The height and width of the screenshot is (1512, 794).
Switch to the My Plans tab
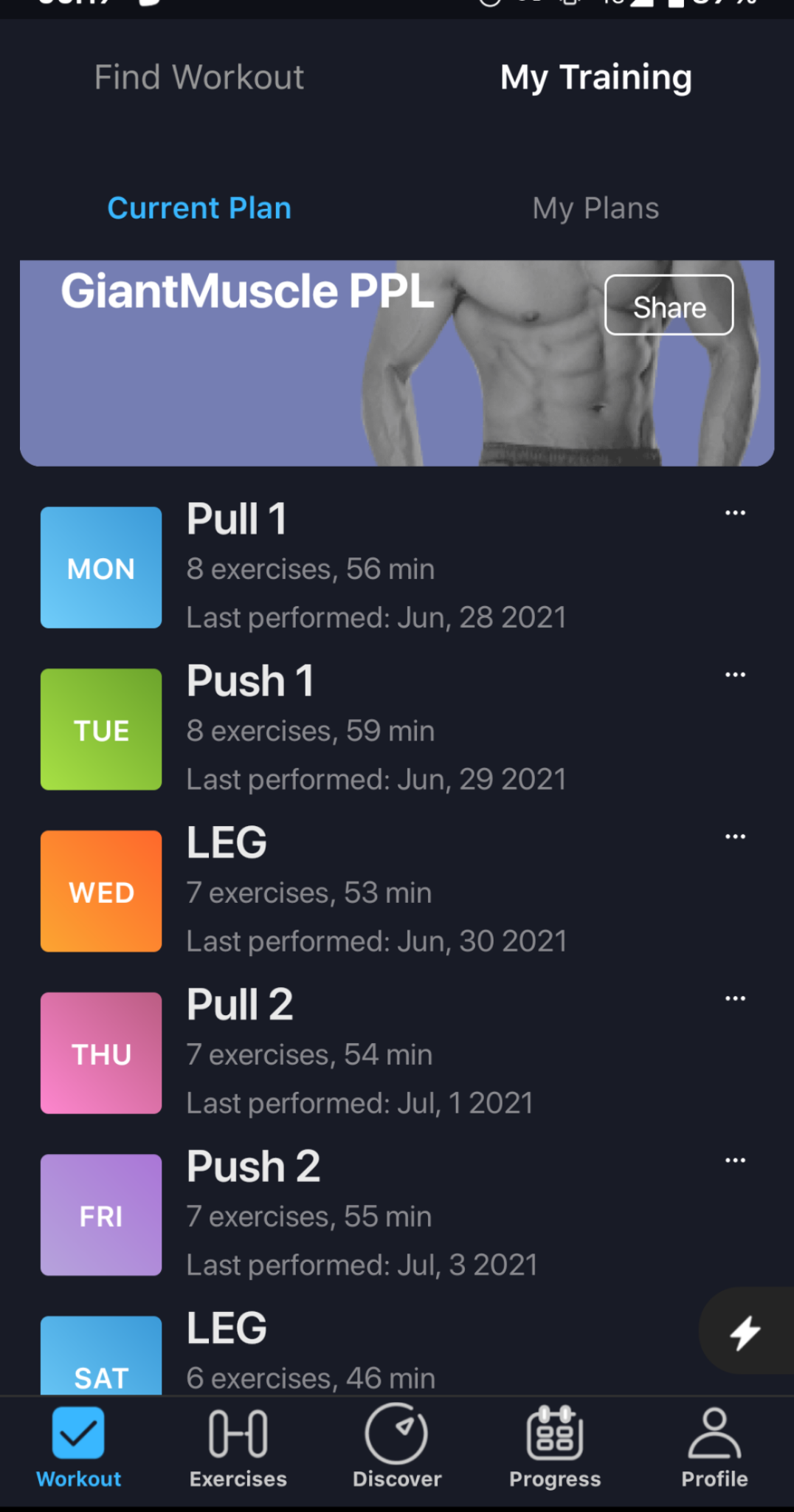(595, 208)
